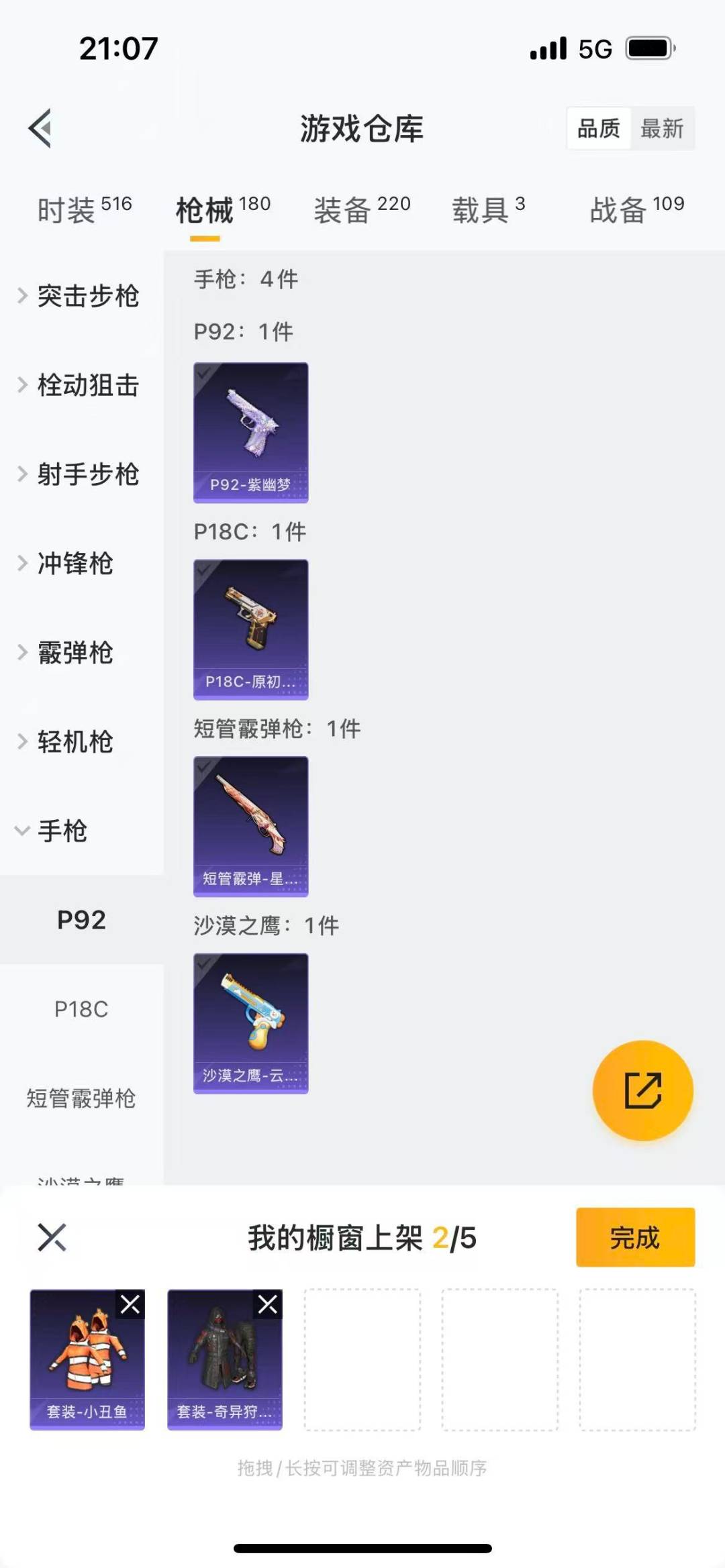Select P18C in the sidebar
The width and height of the screenshot is (725, 1568).
tap(81, 1009)
